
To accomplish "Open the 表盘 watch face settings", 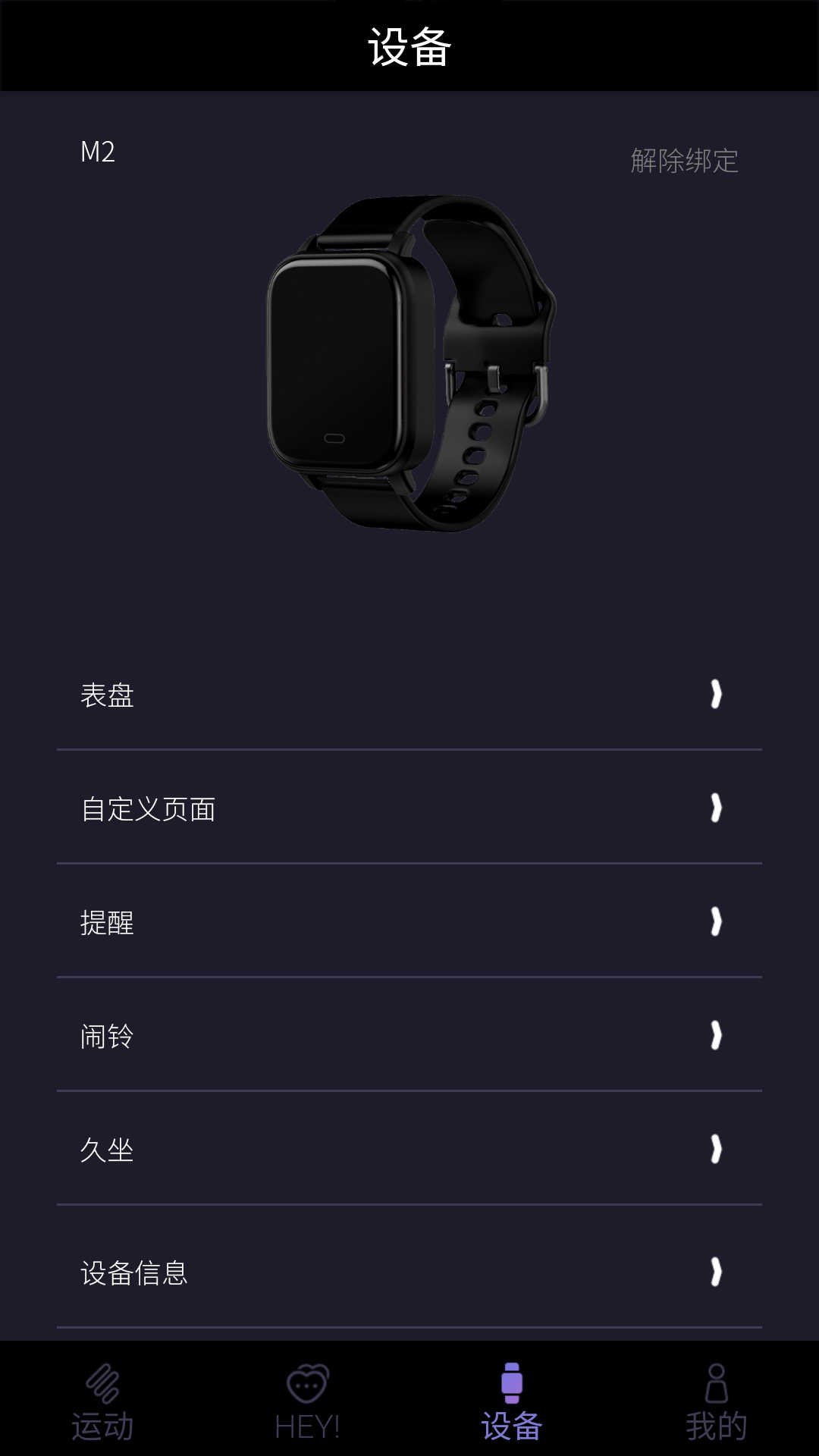I will click(409, 695).
